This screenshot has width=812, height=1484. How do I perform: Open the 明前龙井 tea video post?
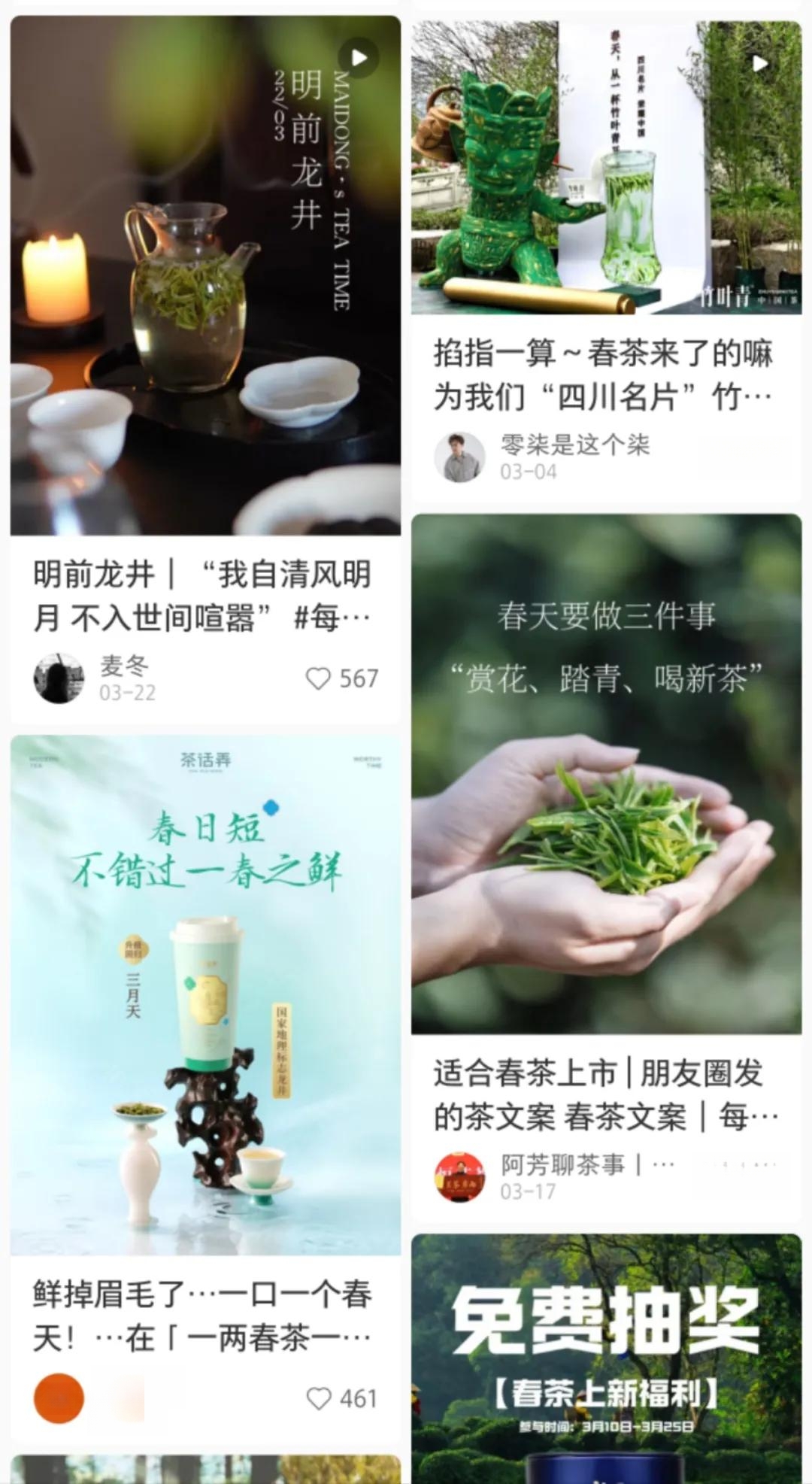205,275
